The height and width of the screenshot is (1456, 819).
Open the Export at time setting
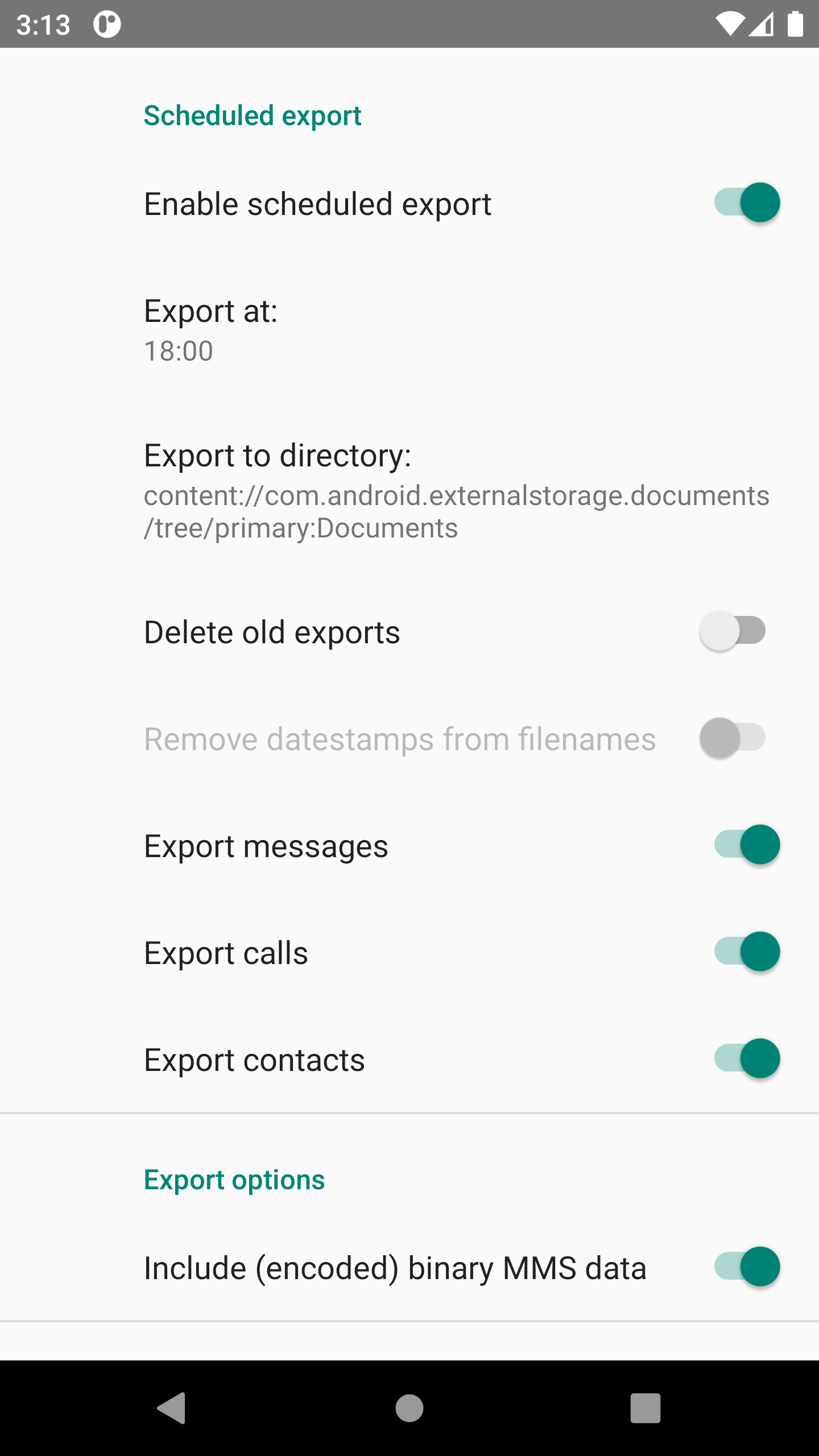(x=210, y=330)
